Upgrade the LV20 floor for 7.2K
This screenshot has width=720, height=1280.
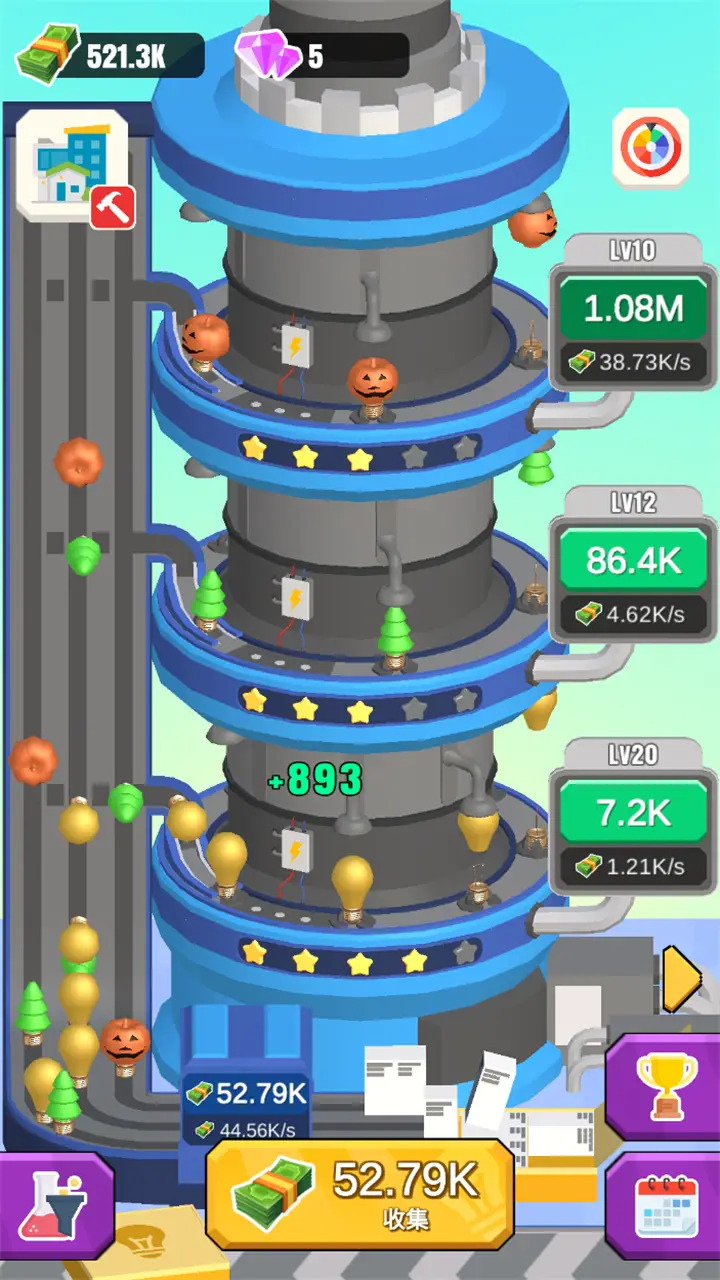[633, 813]
